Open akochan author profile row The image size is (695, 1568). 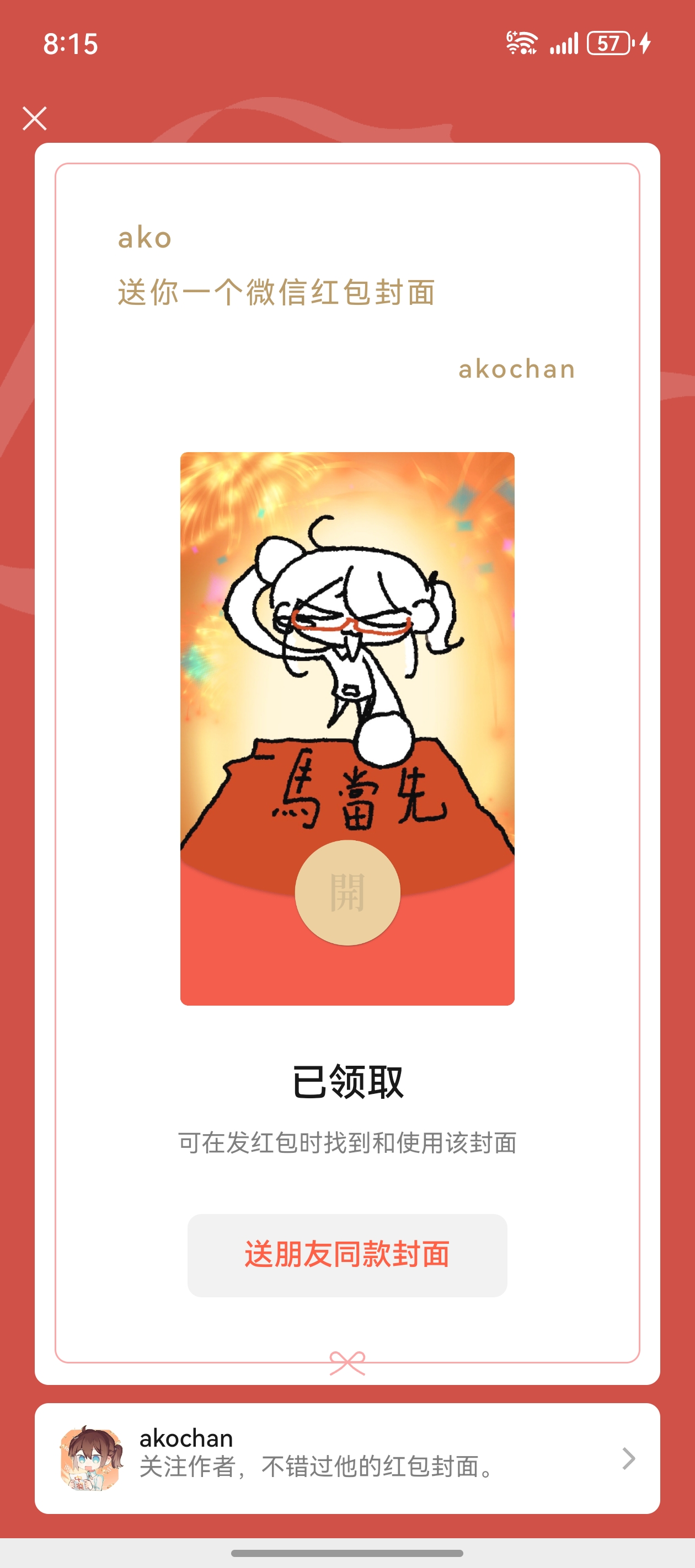point(347,1458)
